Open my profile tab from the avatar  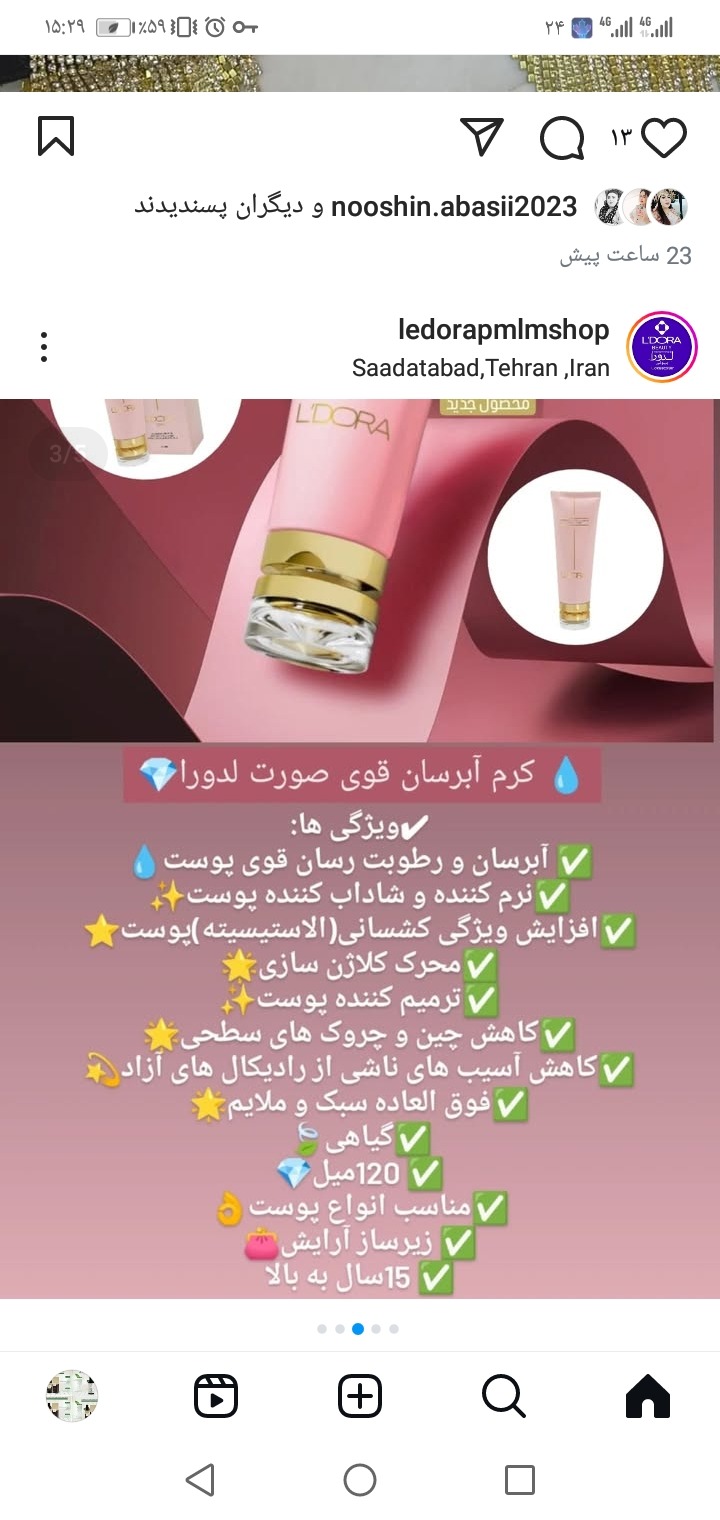[72, 1396]
